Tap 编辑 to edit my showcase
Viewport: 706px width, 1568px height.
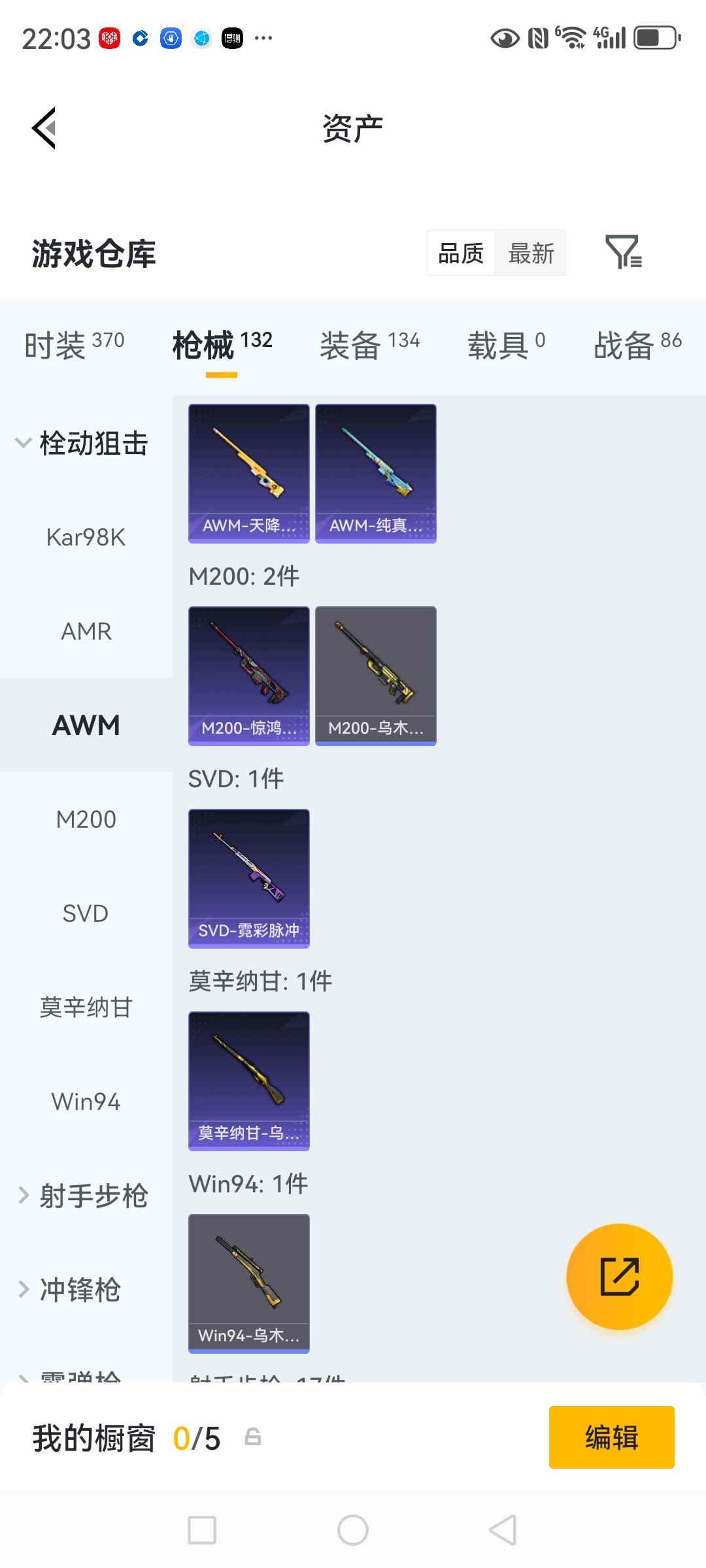(x=611, y=1437)
